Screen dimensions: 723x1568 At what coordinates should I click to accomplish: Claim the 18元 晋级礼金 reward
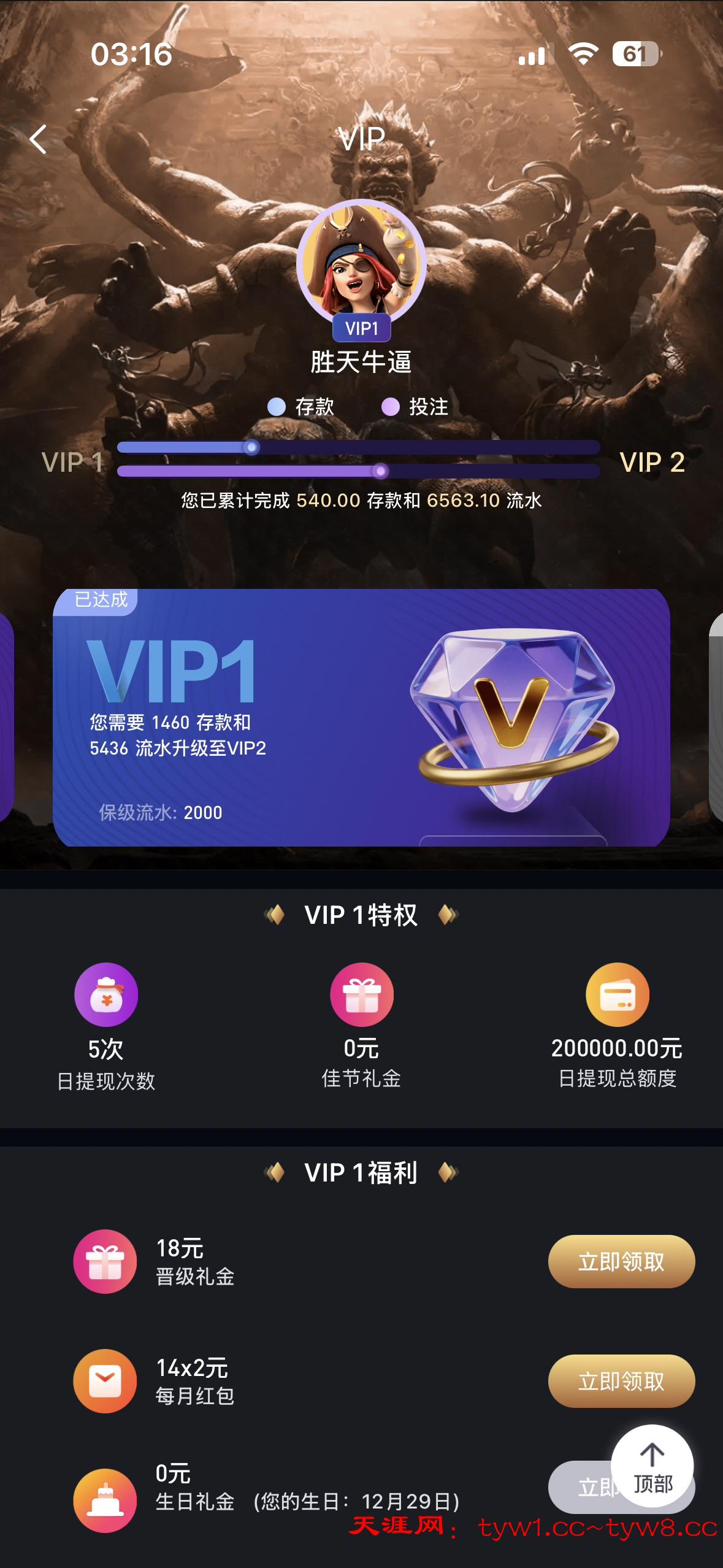coord(621,1261)
